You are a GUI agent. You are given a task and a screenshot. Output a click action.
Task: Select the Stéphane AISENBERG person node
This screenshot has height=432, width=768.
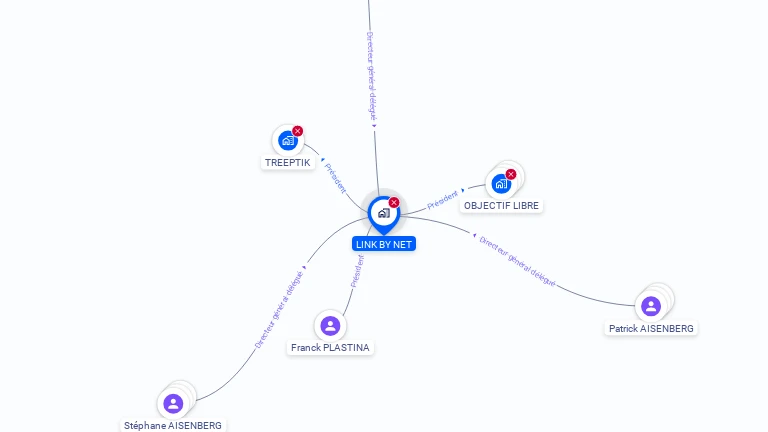coord(173,404)
